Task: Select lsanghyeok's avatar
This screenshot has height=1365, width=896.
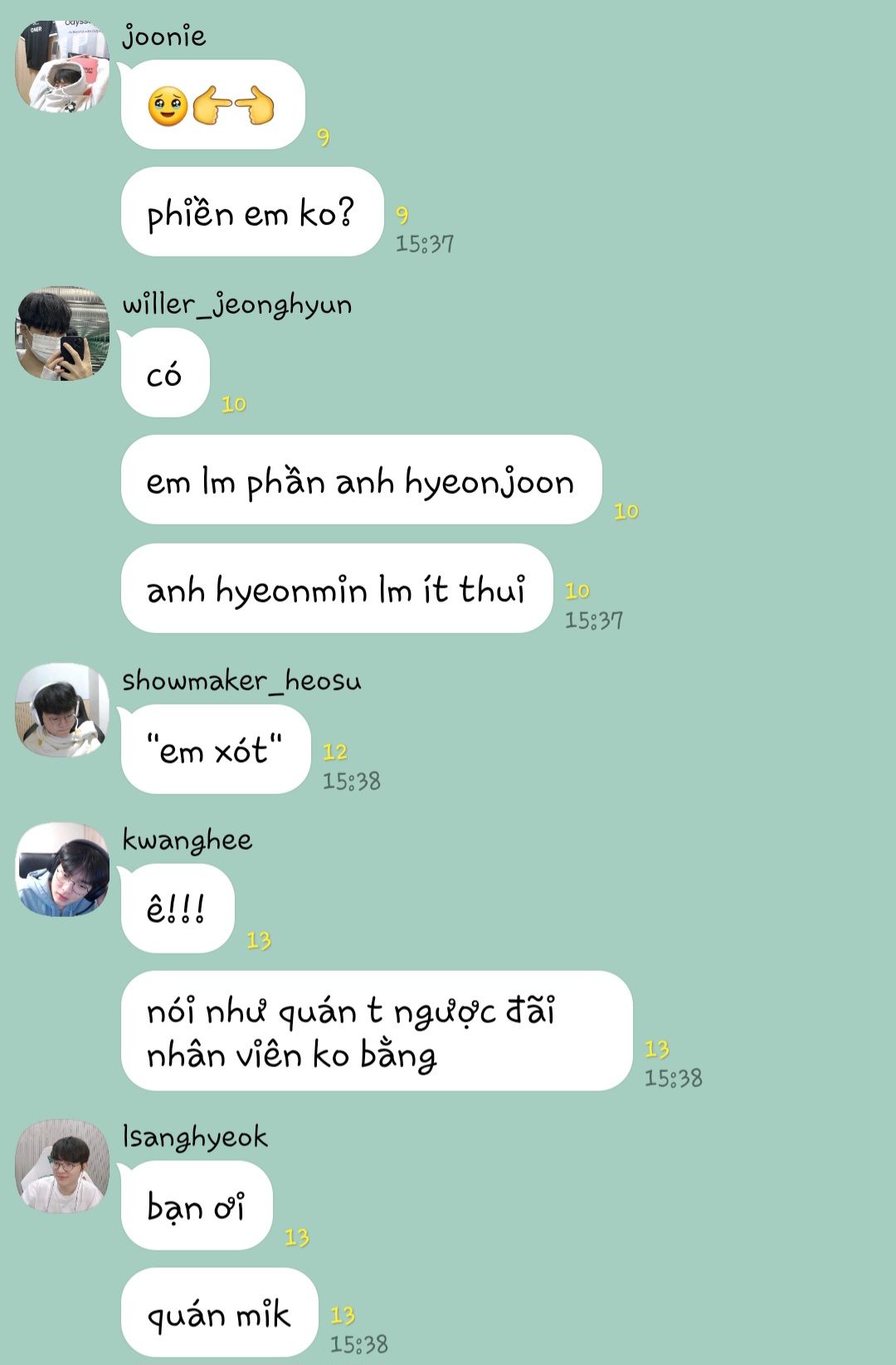Action: tap(62, 1166)
